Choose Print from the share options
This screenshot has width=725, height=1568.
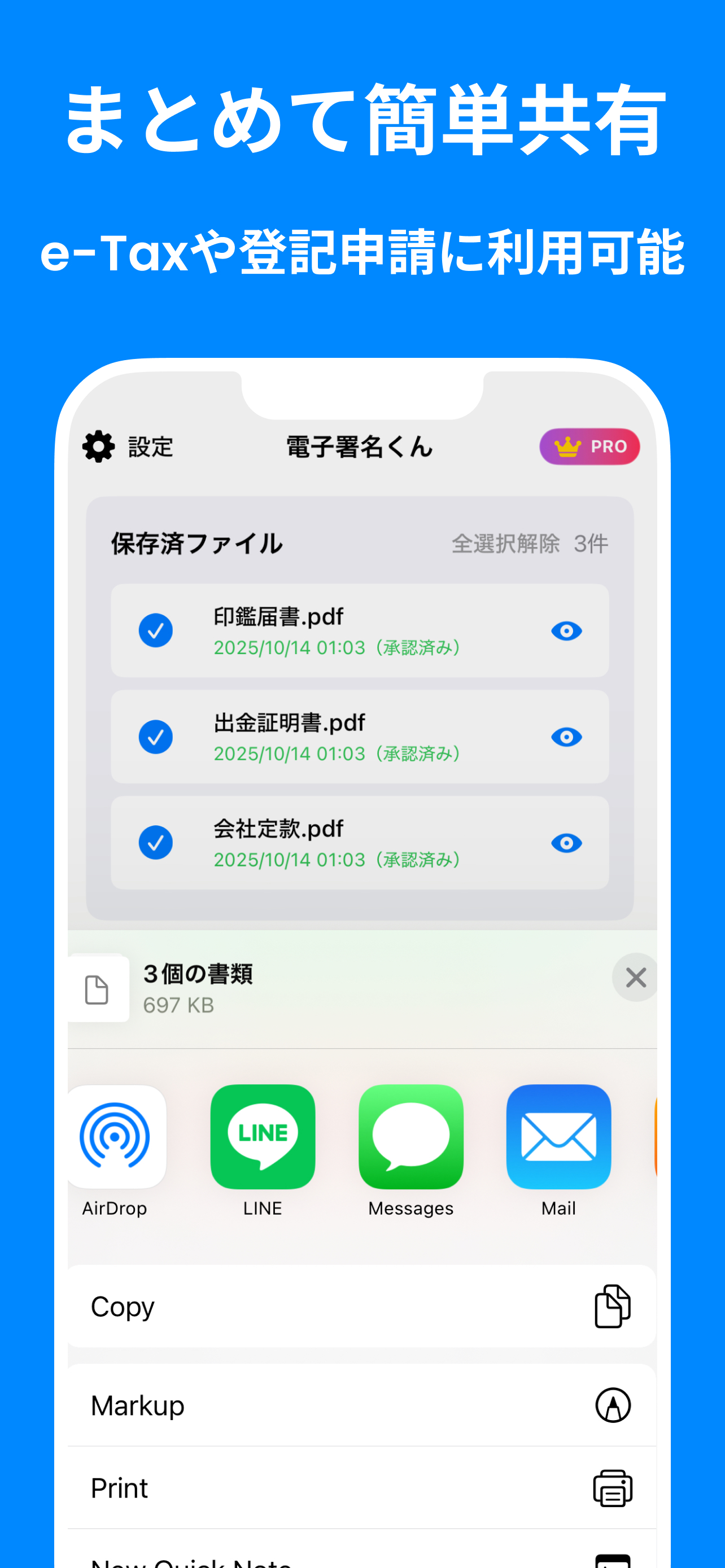click(362, 1488)
